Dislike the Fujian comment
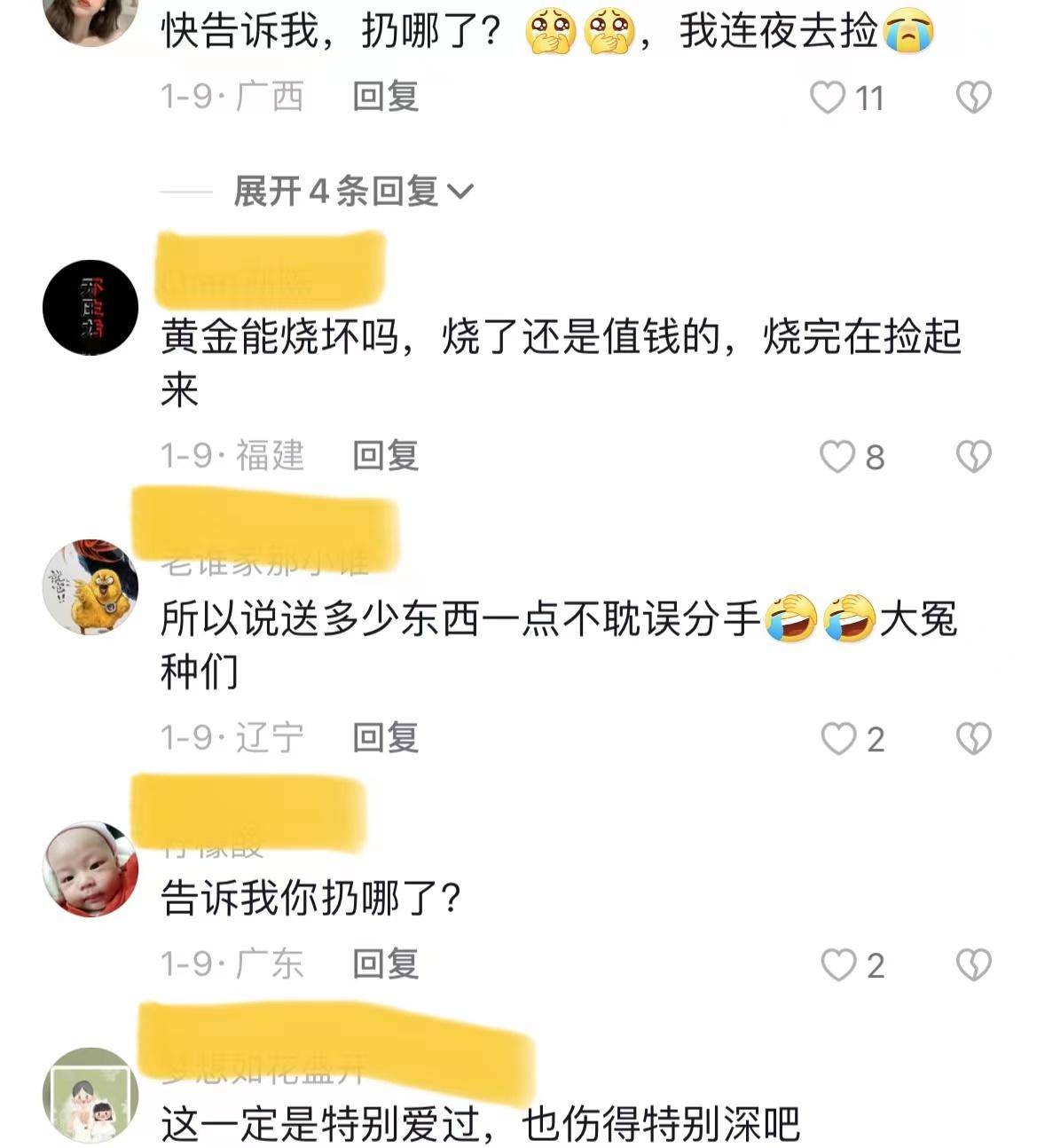Screen dimensions: 1037x1148 point(973,457)
